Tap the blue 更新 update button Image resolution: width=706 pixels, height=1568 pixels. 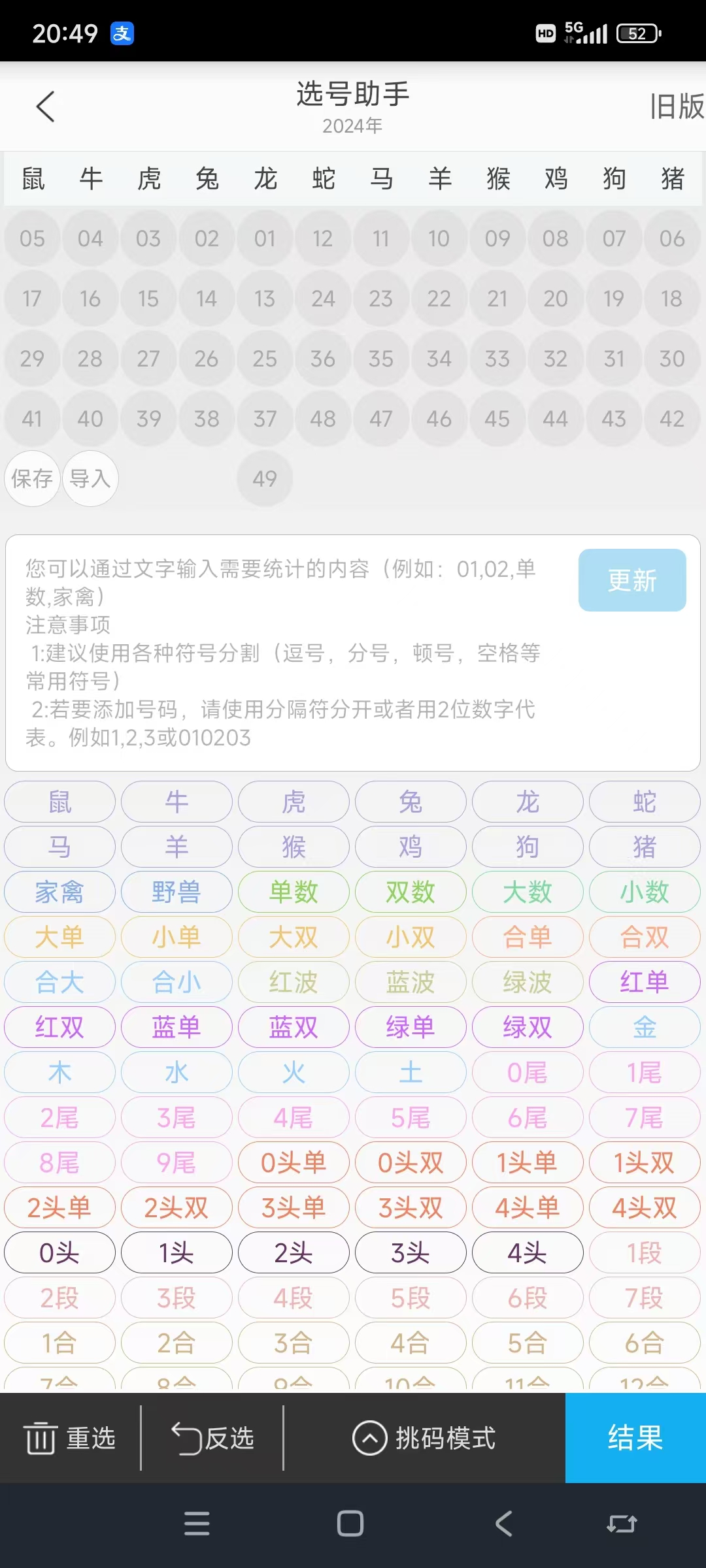(x=631, y=580)
